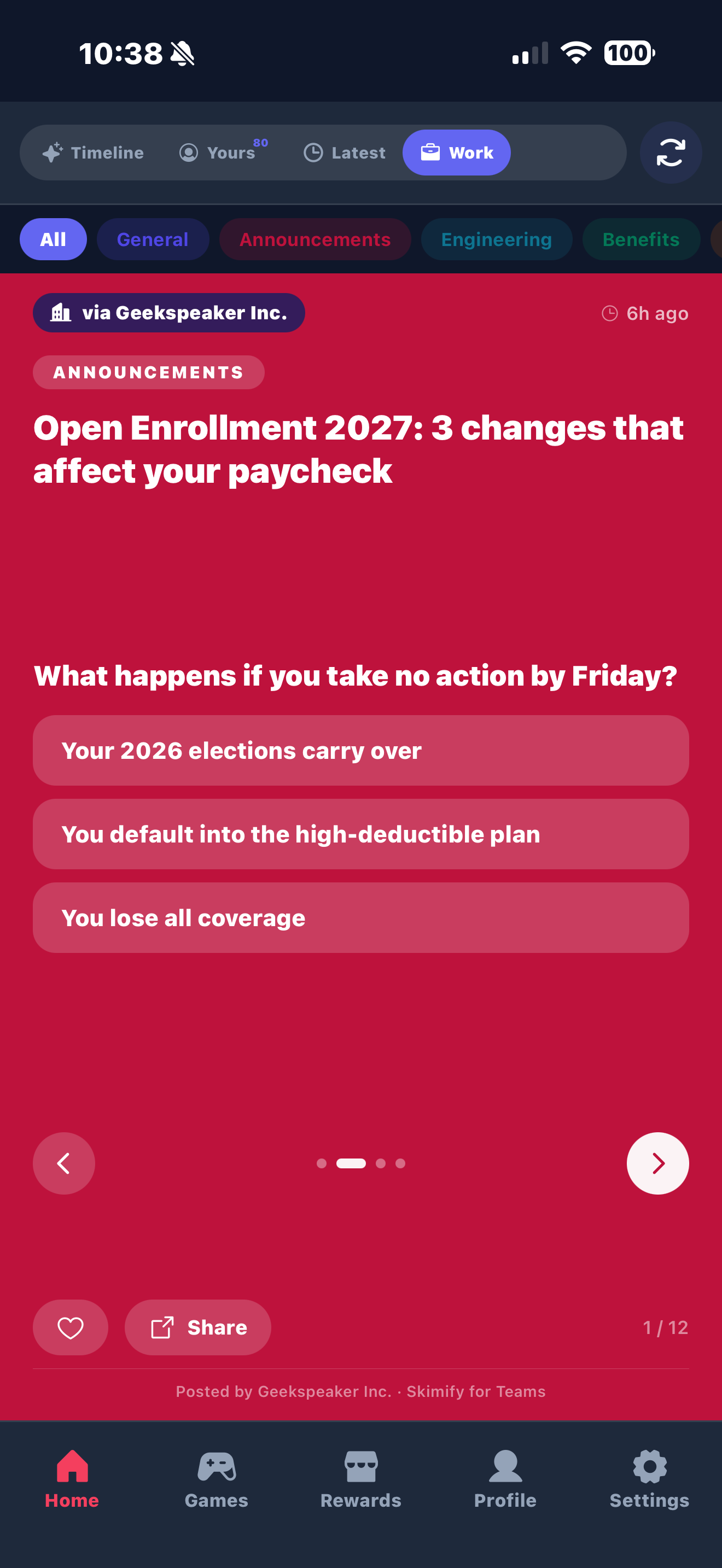Refresh the feed

pyautogui.click(x=670, y=153)
